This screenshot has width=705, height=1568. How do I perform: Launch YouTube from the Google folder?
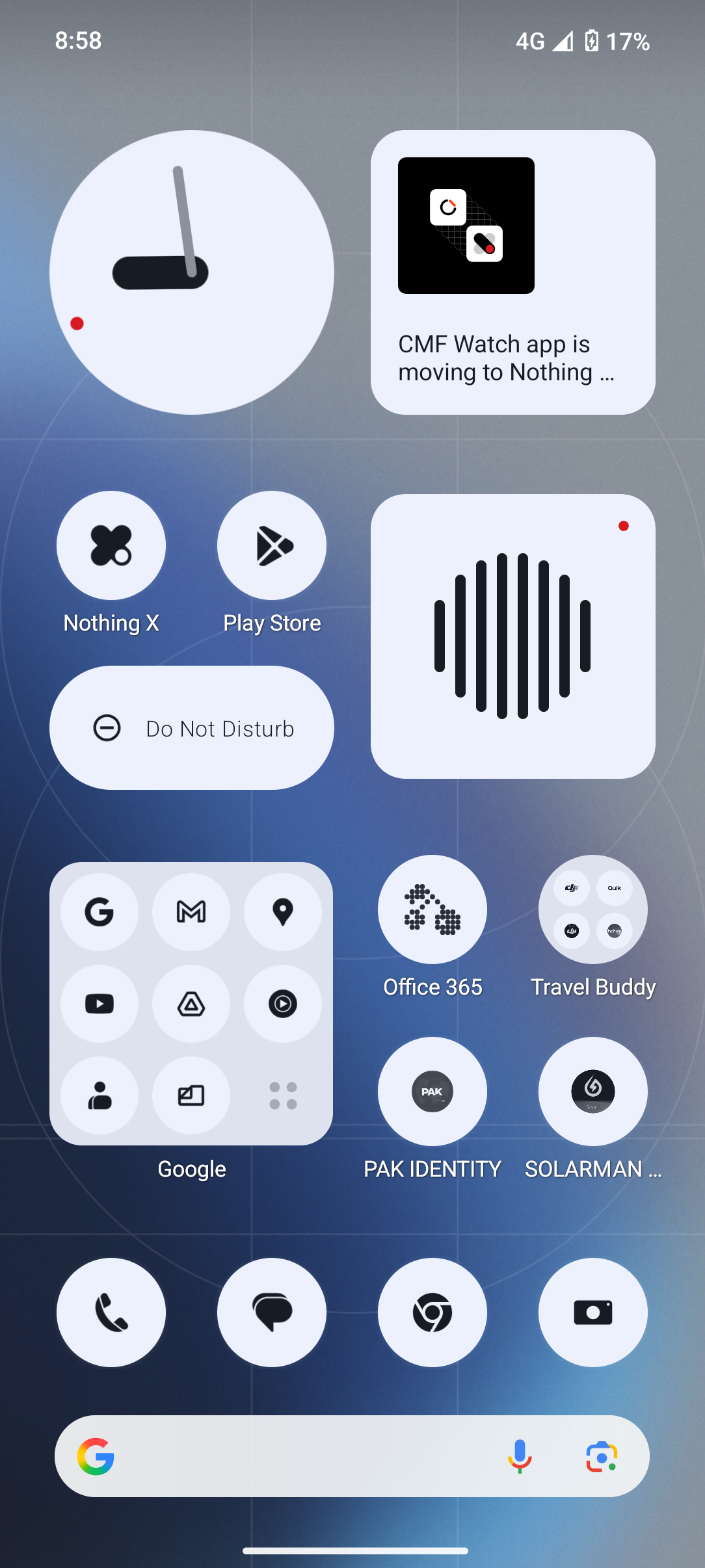100,1004
